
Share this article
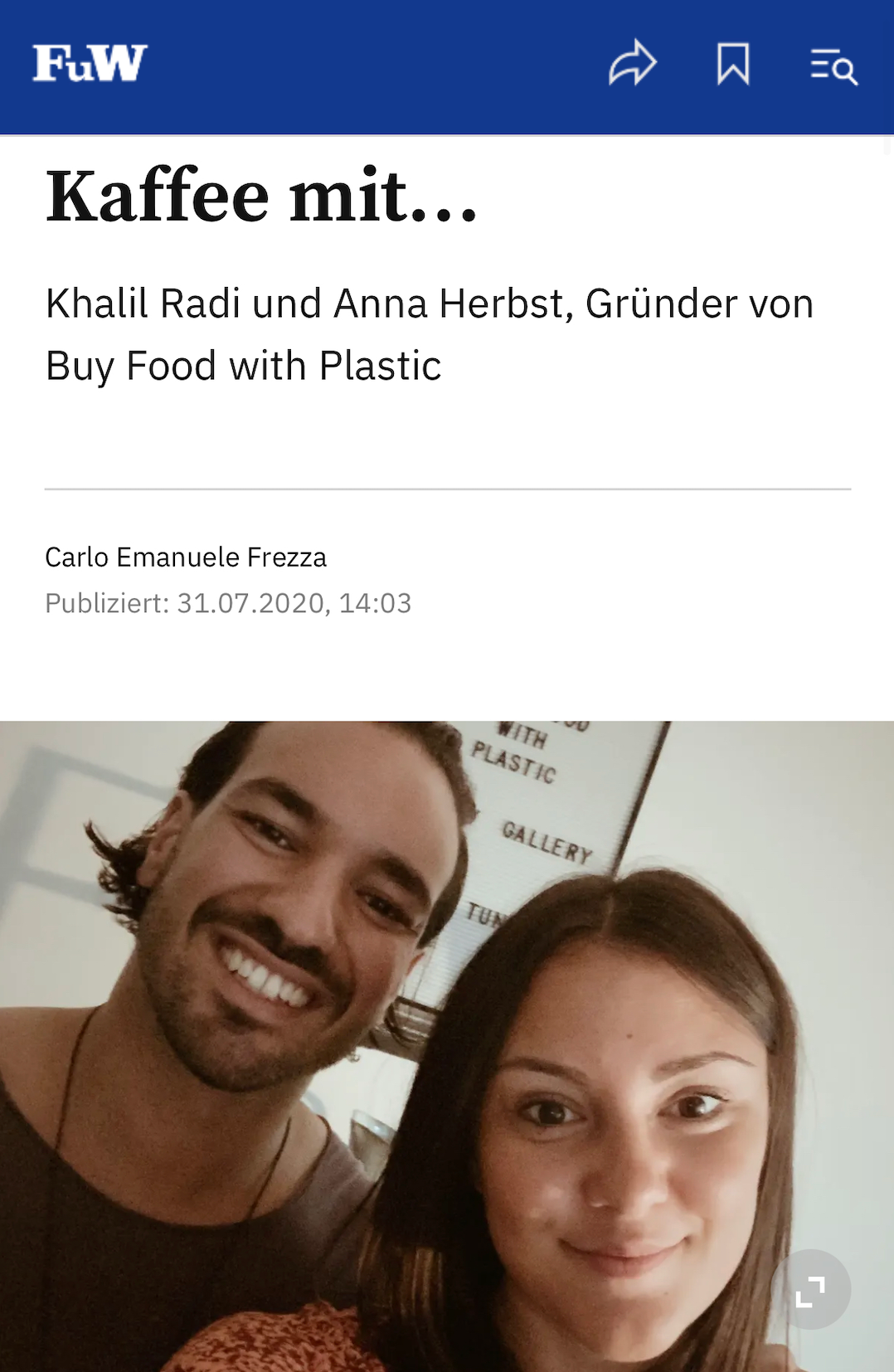pos(633,64)
